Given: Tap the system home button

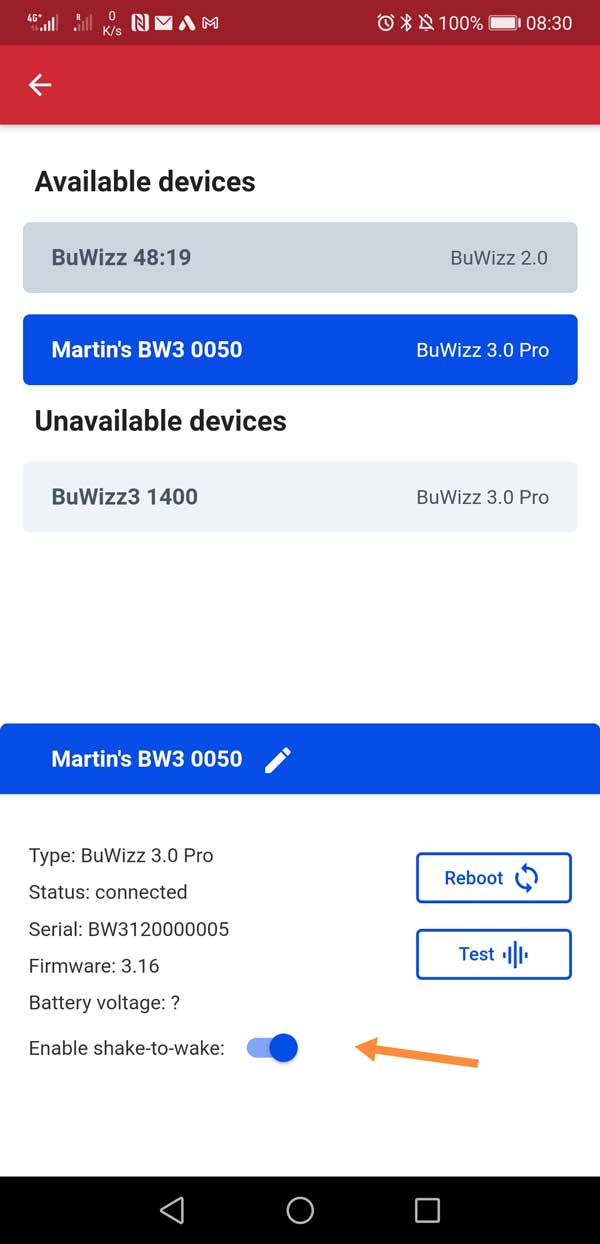Looking at the screenshot, I should point(300,1210).
